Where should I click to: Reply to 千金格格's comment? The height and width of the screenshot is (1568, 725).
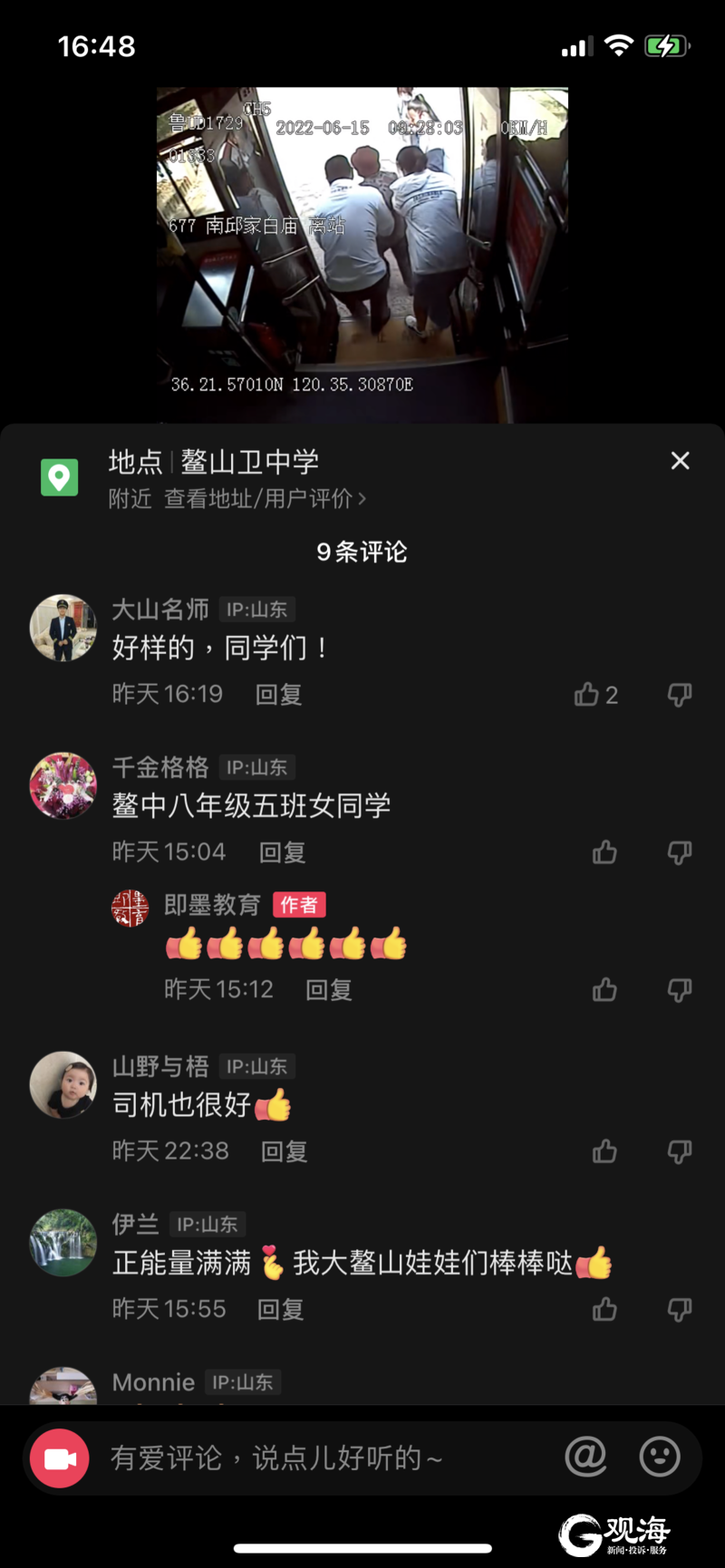[x=282, y=852]
